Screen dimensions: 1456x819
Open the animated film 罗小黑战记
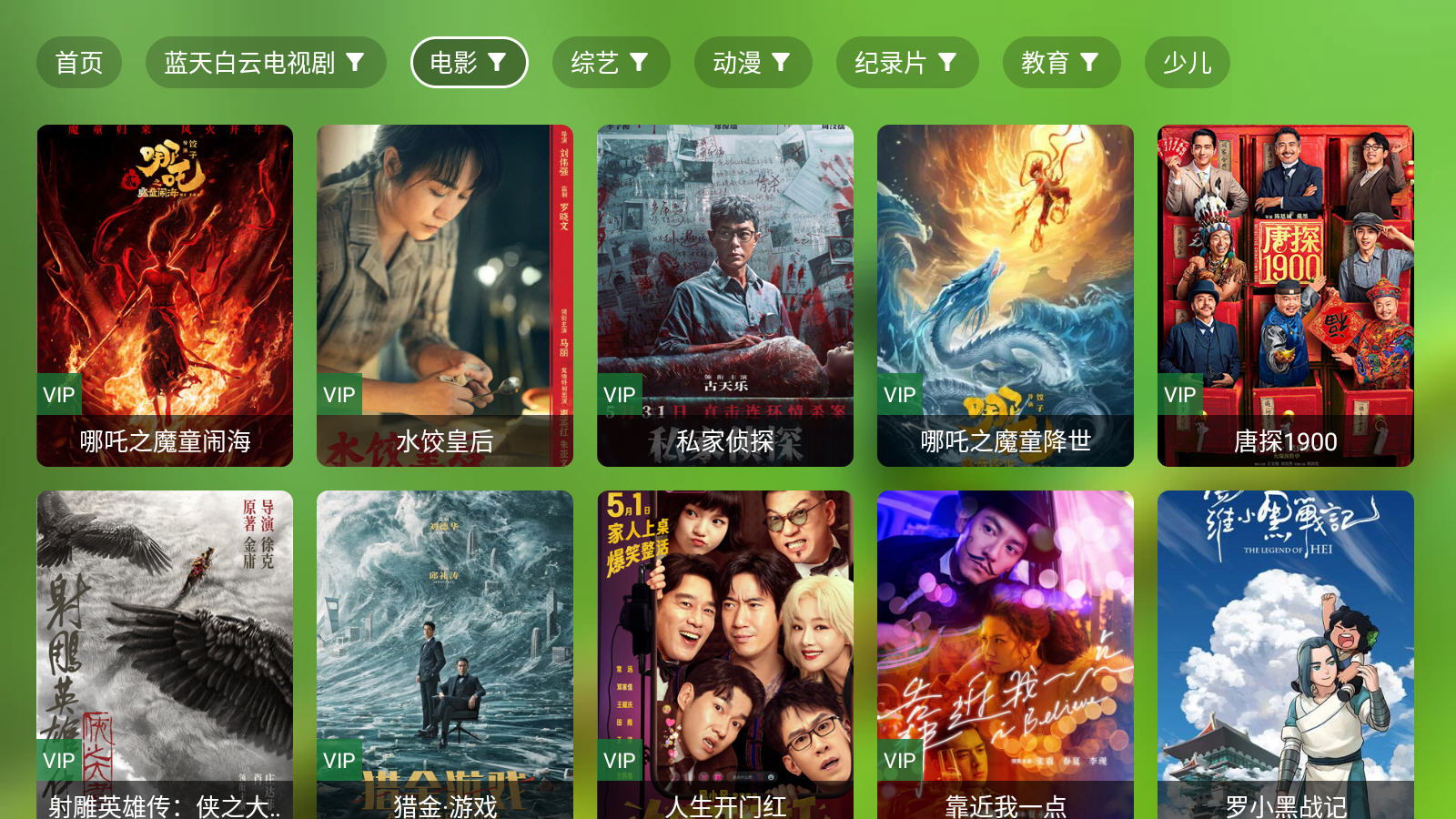click(1286, 655)
